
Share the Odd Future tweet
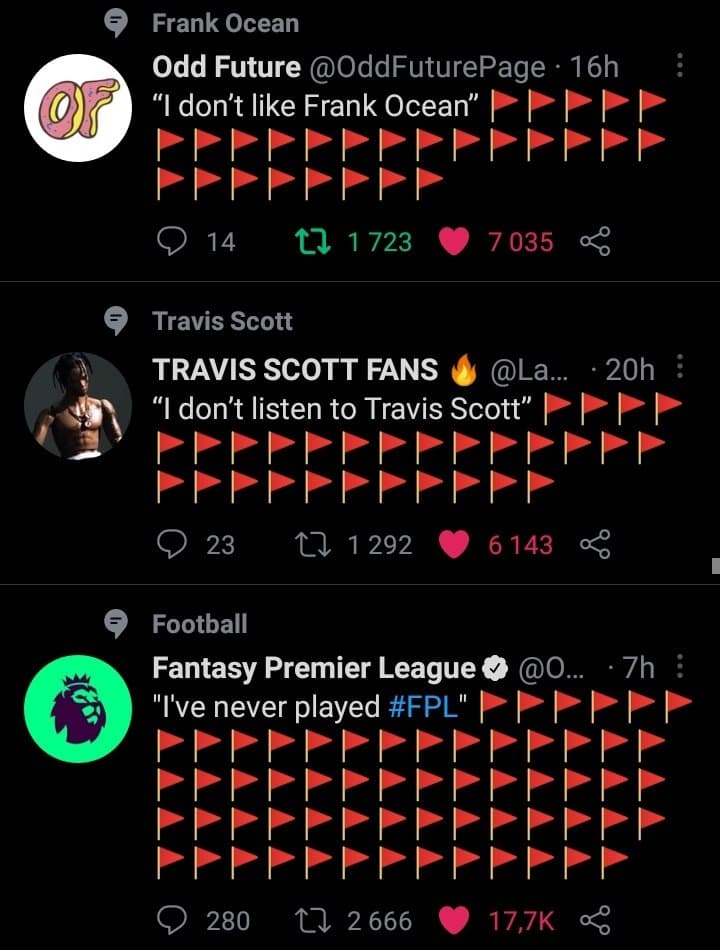tap(594, 241)
